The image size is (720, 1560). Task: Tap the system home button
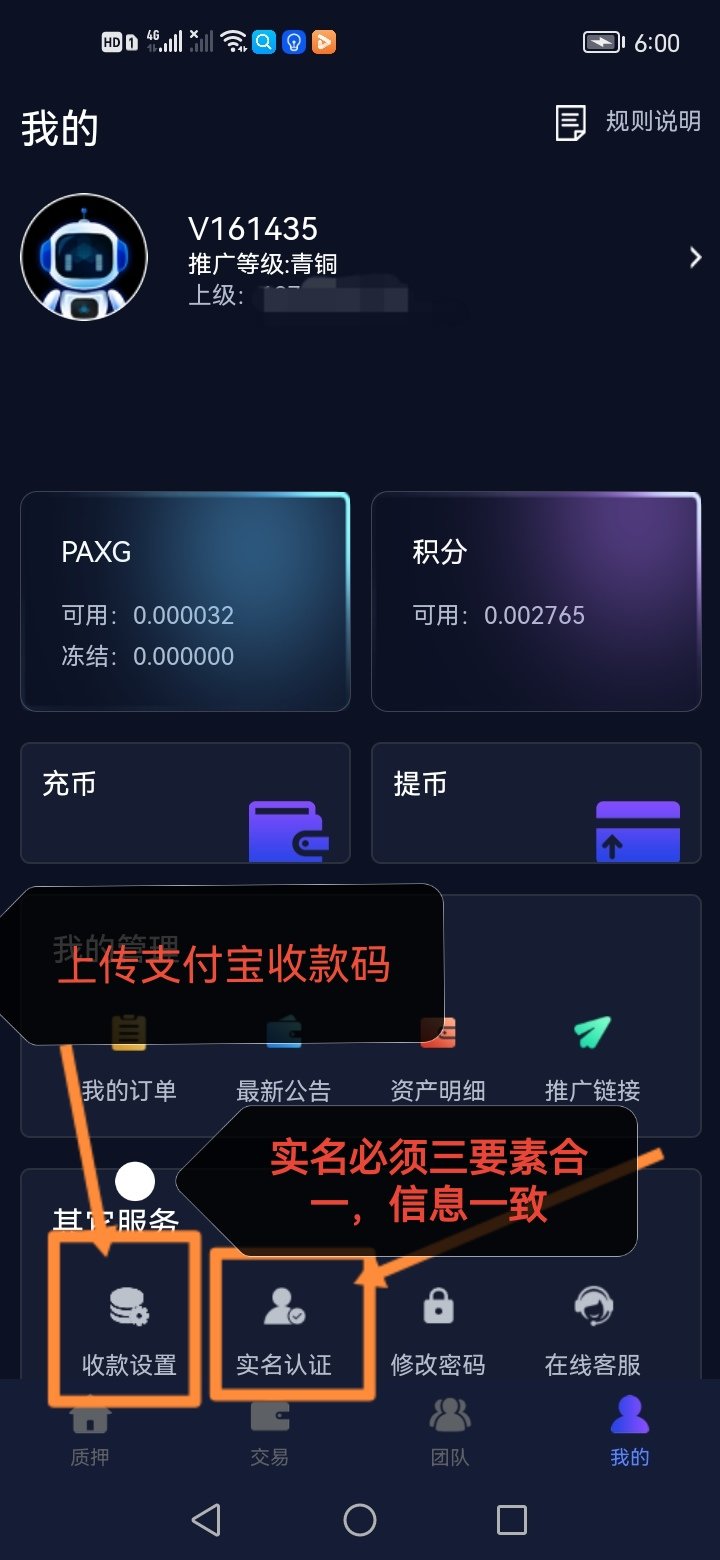(360, 1520)
